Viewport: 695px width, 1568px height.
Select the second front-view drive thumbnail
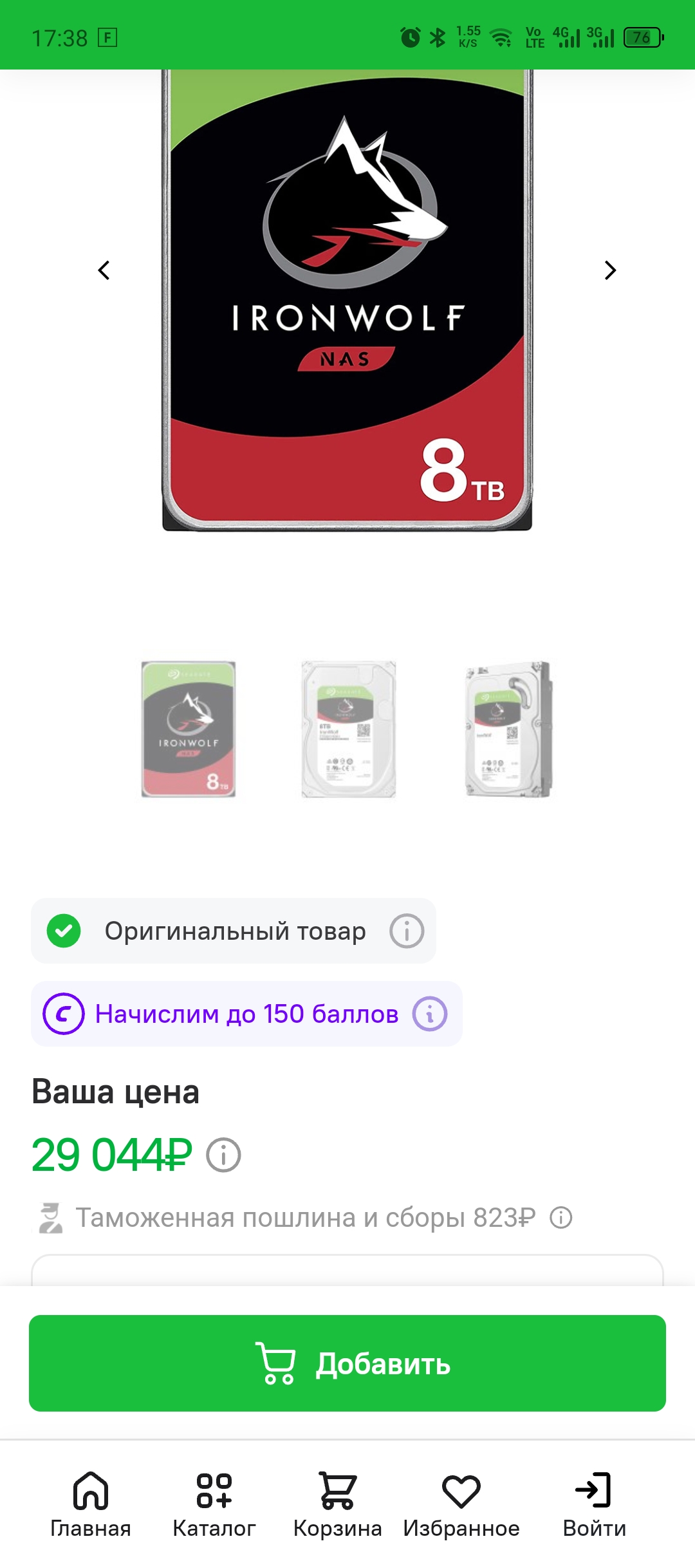click(x=348, y=729)
